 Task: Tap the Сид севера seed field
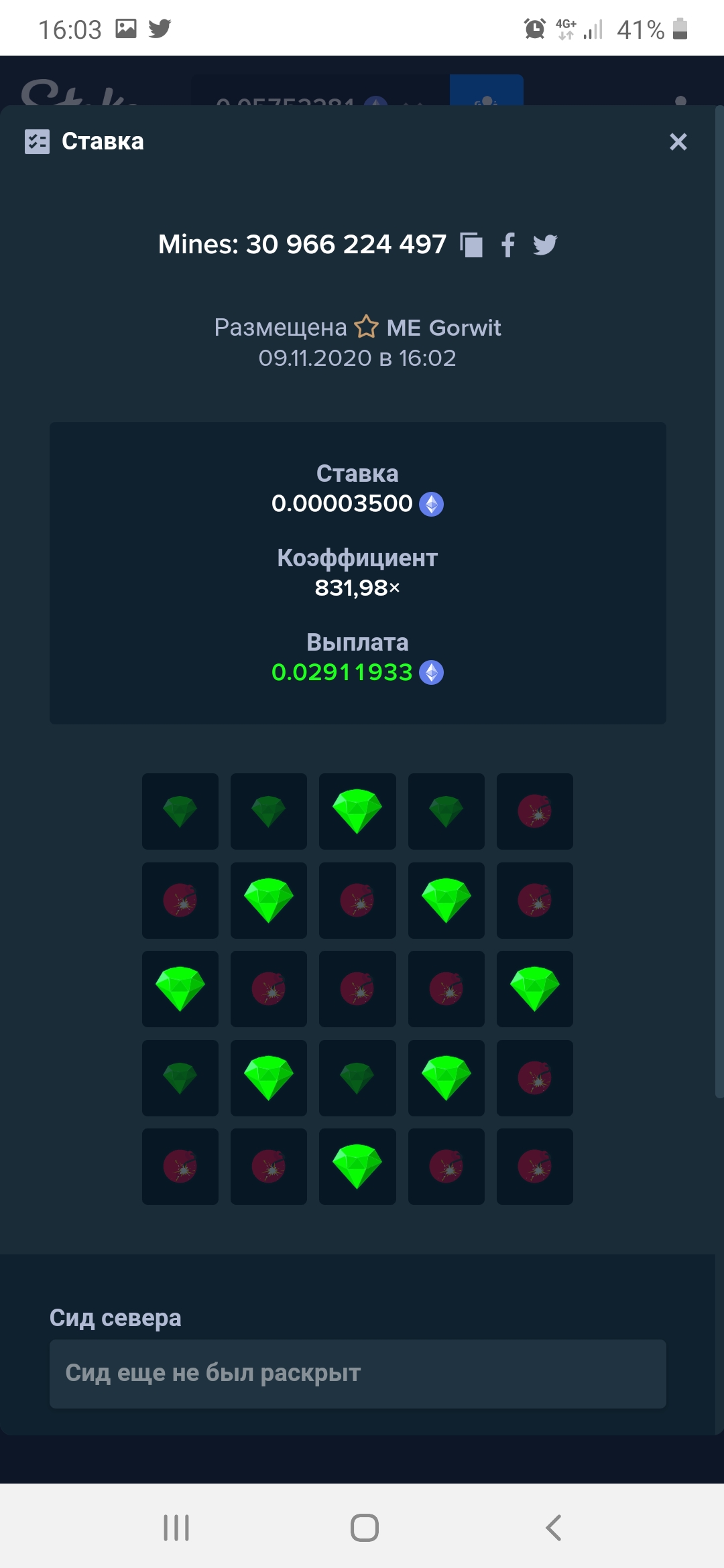(358, 1374)
